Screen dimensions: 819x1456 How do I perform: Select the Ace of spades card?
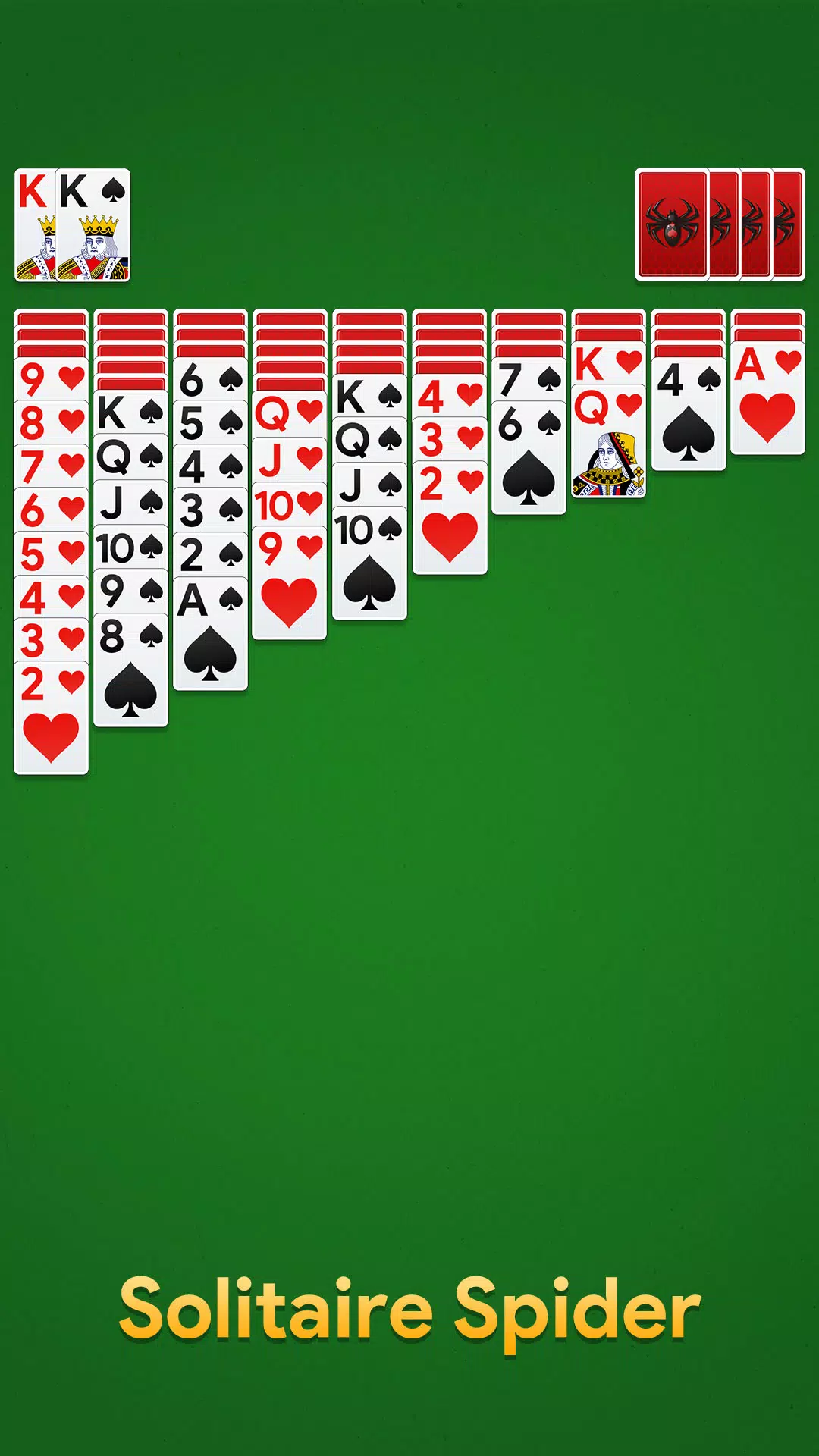pyautogui.click(x=210, y=635)
